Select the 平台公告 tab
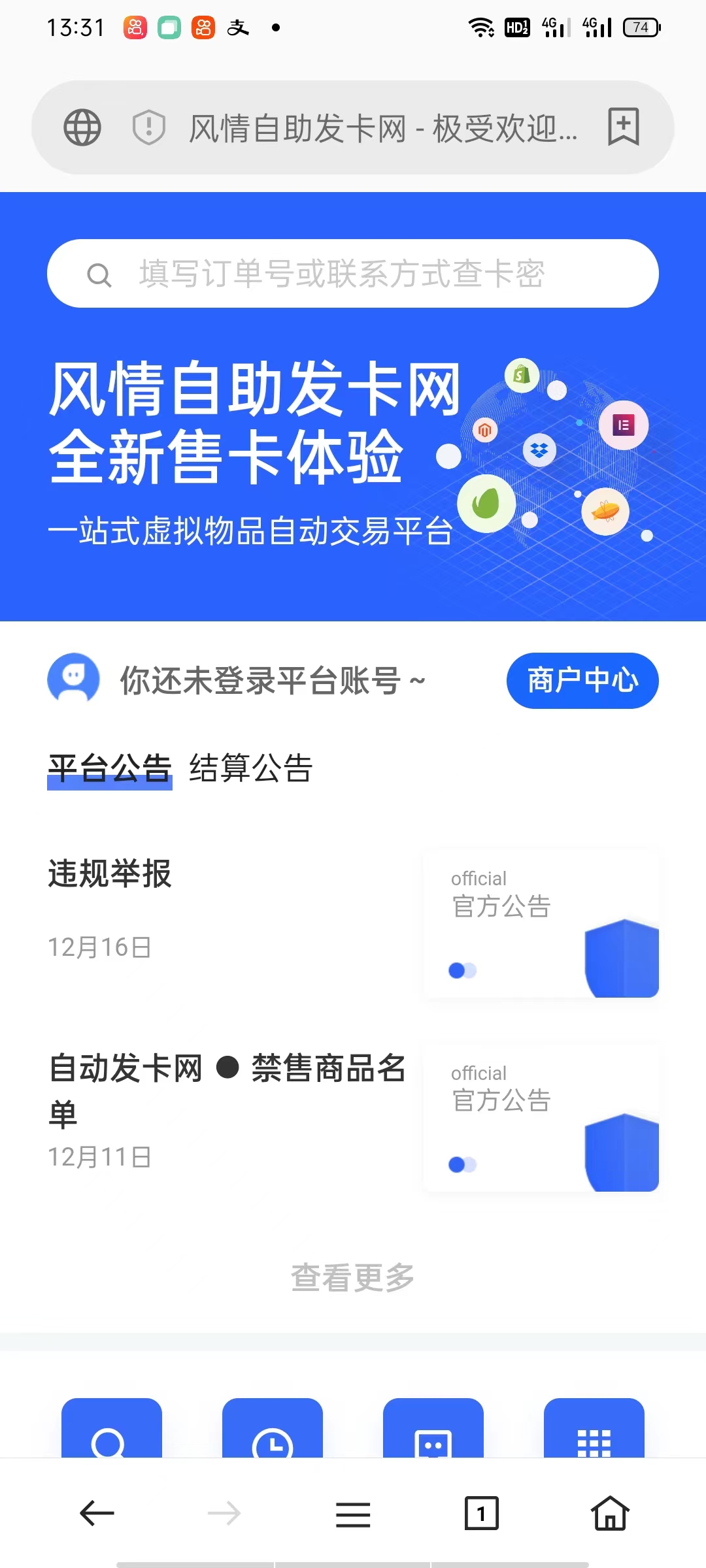Viewport: 706px width, 1568px height. click(x=109, y=770)
